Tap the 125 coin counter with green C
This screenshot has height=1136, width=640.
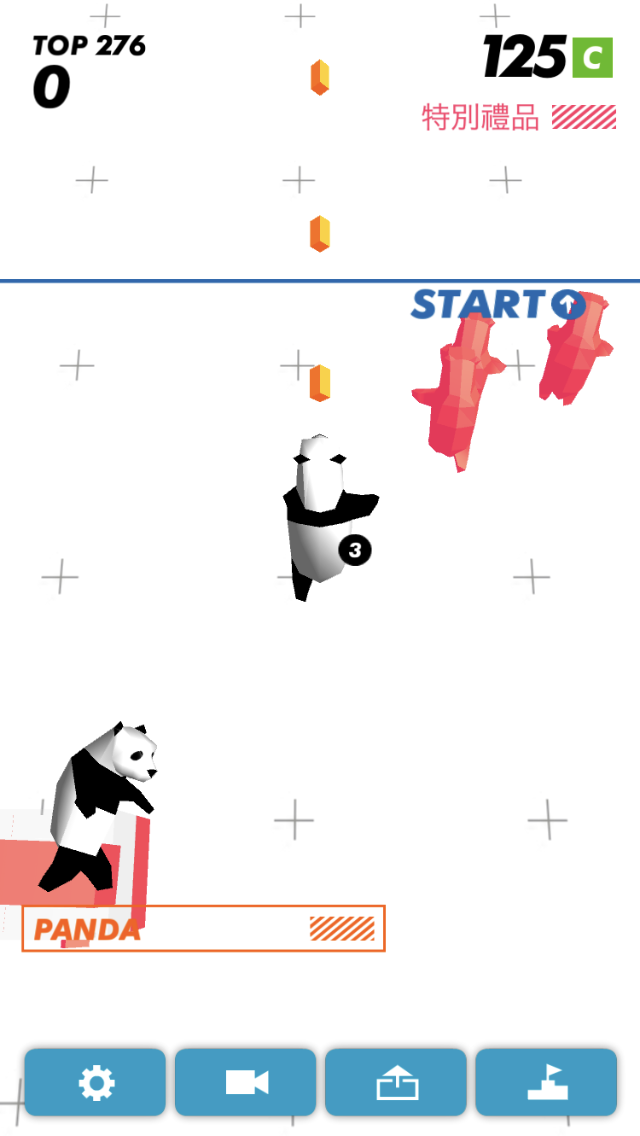[546, 57]
